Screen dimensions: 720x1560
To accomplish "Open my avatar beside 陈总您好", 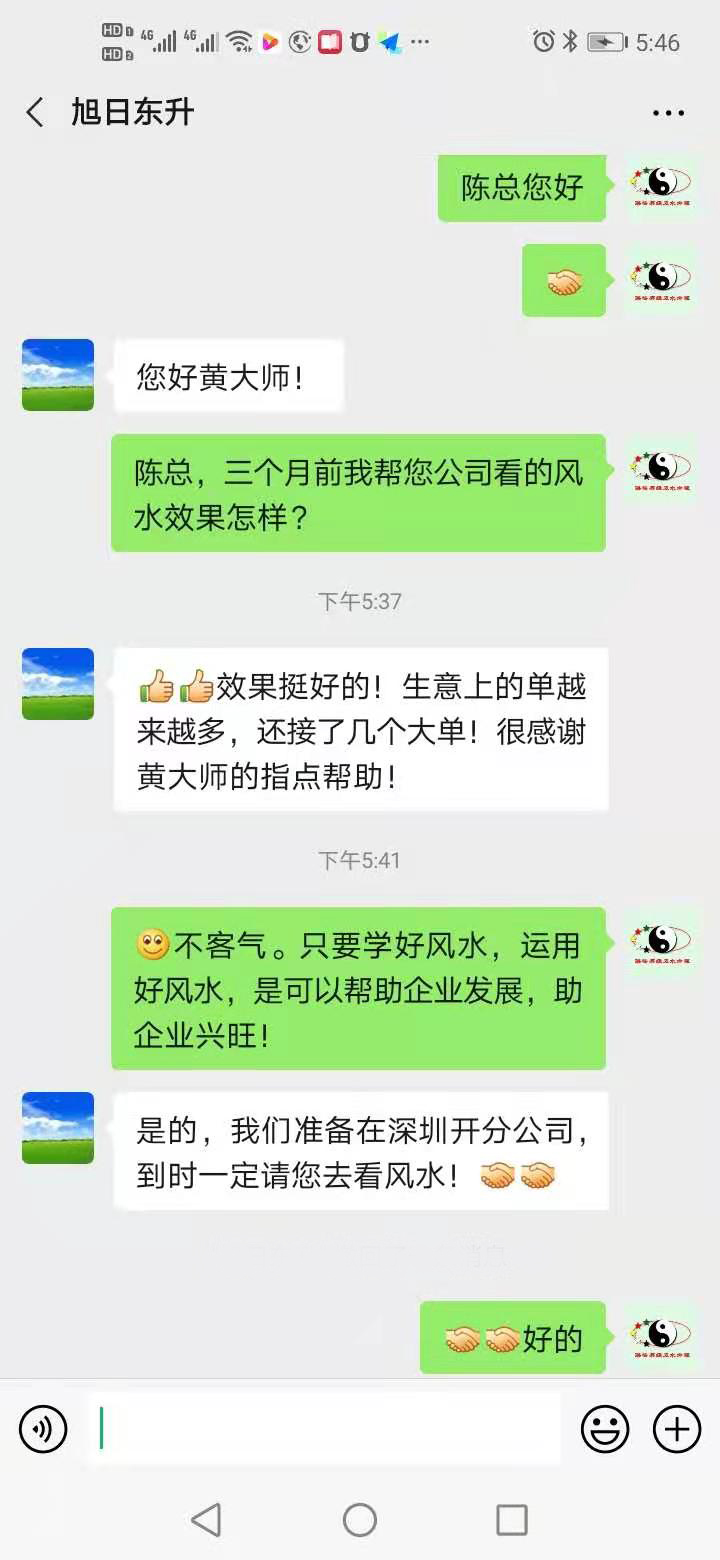I will [x=661, y=185].
